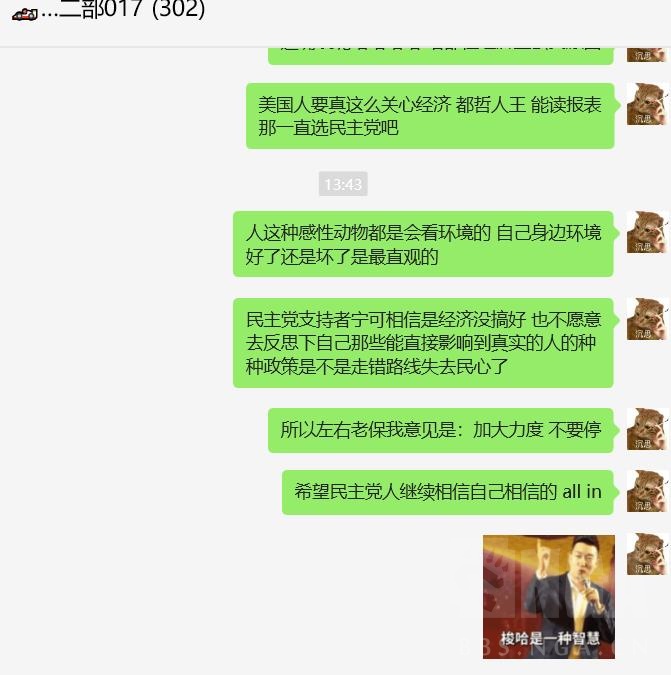View profile from avatar beside the all in message
This screenshot has height=675, width=671.
pos(646,491)
